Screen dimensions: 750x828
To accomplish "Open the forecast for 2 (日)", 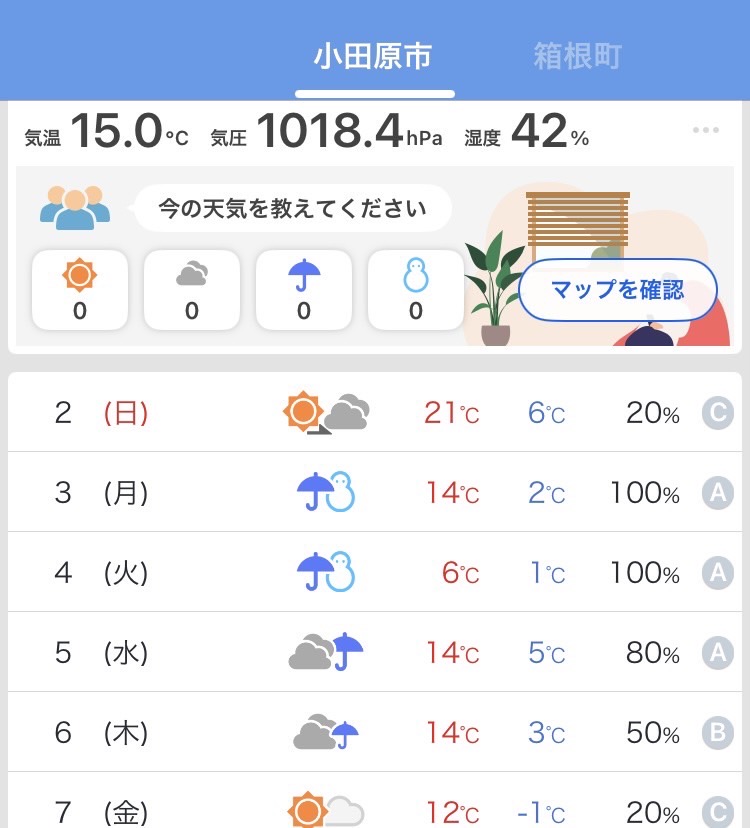I will click(375, 412).
